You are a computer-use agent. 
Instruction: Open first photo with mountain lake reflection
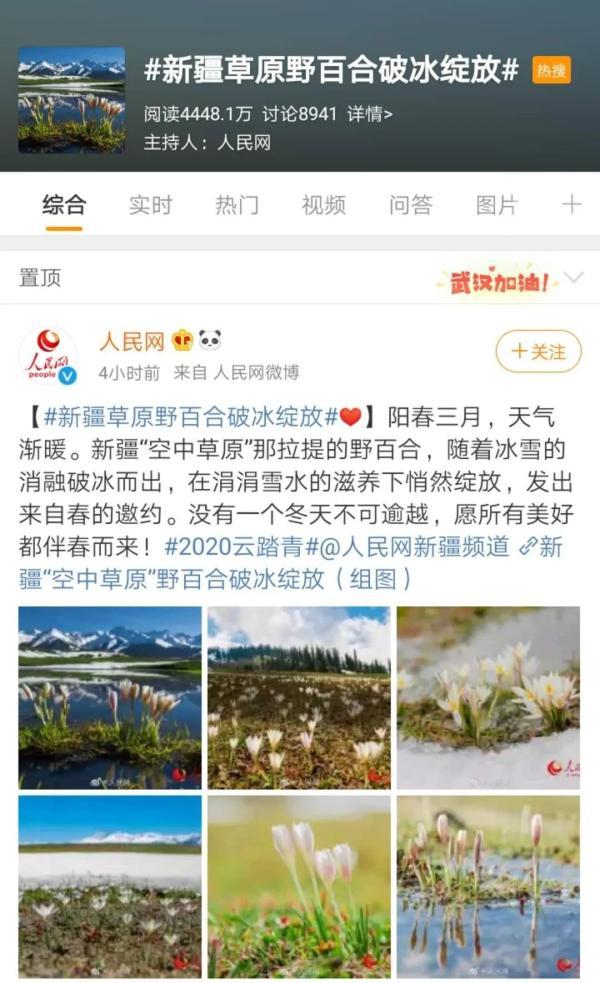coord(109,697)
